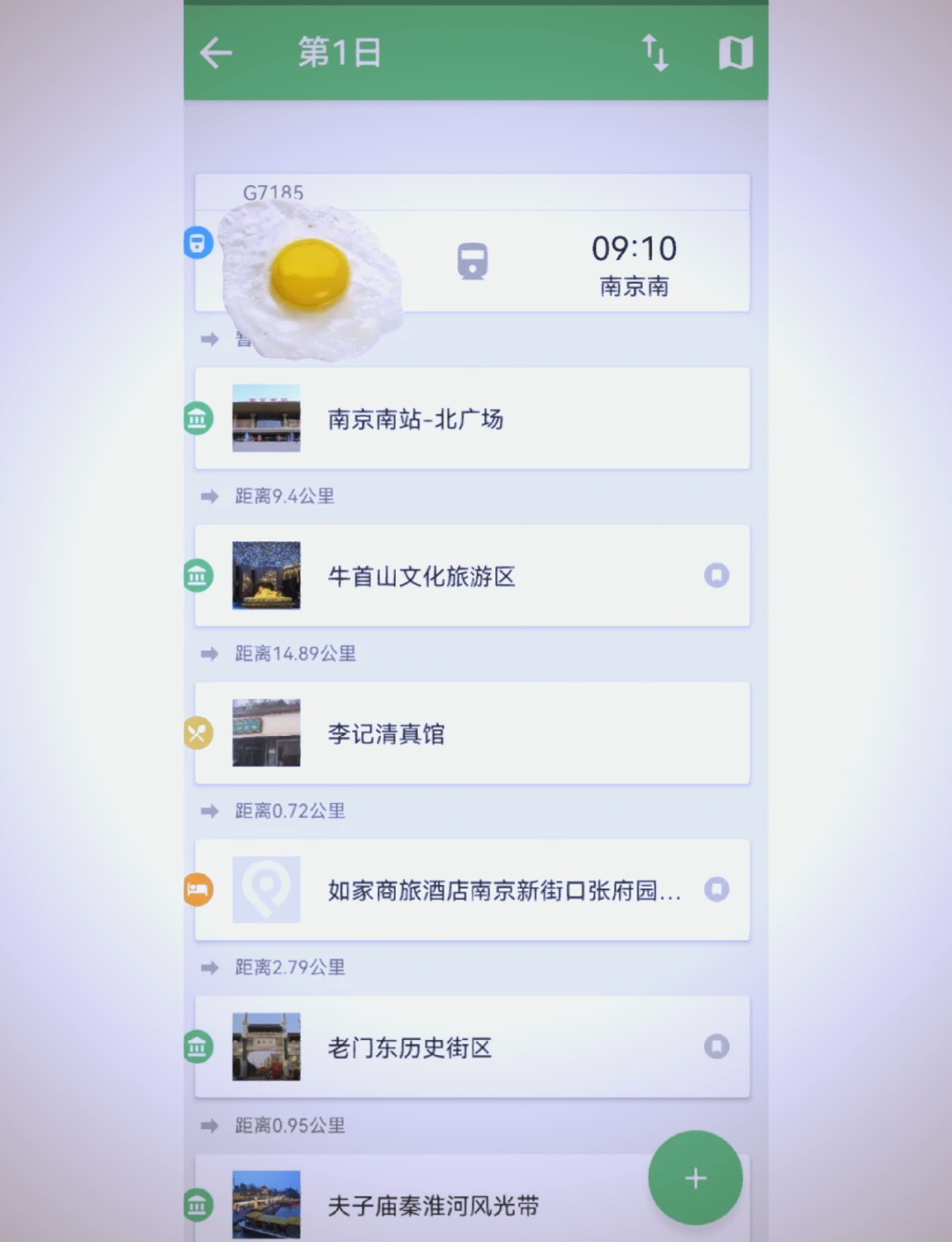952x1242 pixels.
Task: Tap the back arrow in the header
Action: pyautogui.click(x=215, y=53)
